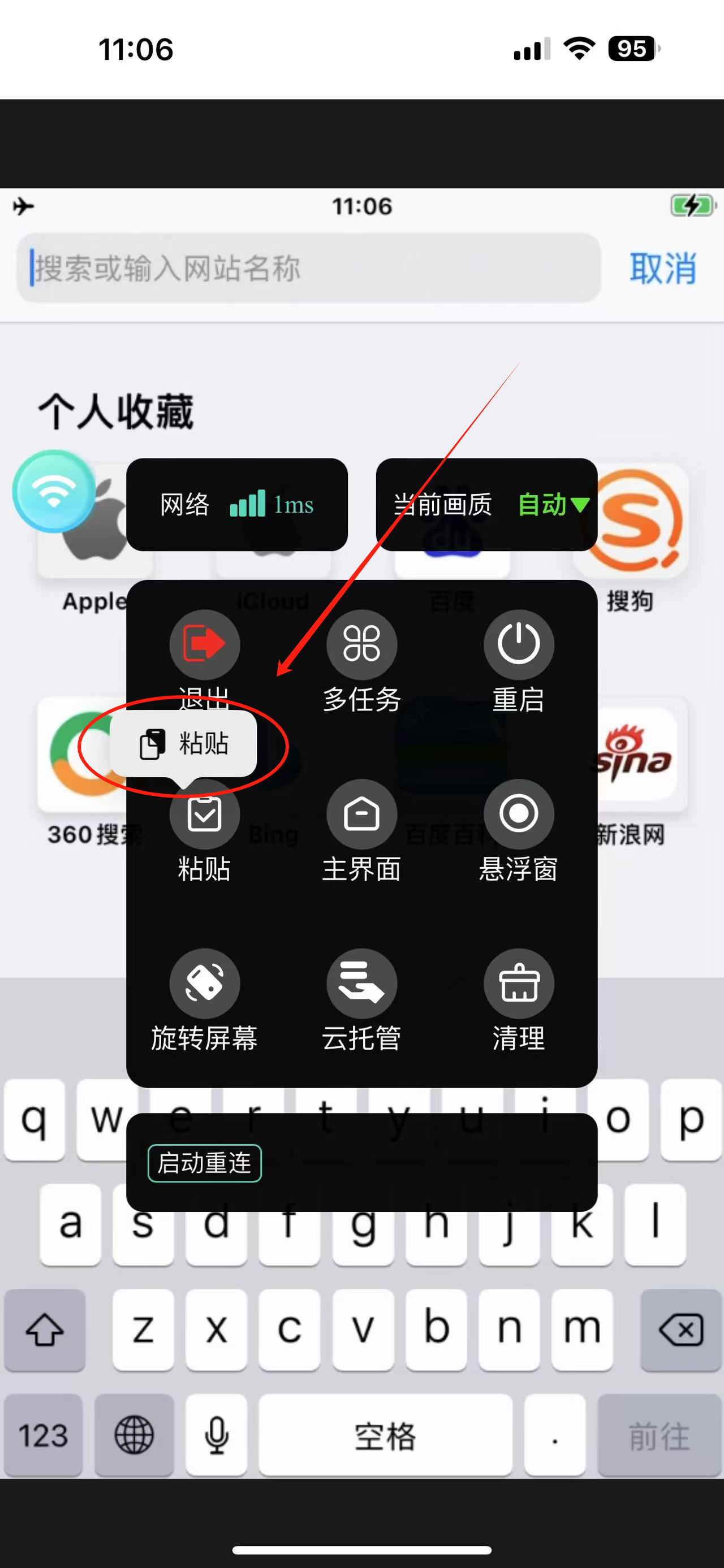Tap the 粘贴 popup bubble

(x=184, y=743)
